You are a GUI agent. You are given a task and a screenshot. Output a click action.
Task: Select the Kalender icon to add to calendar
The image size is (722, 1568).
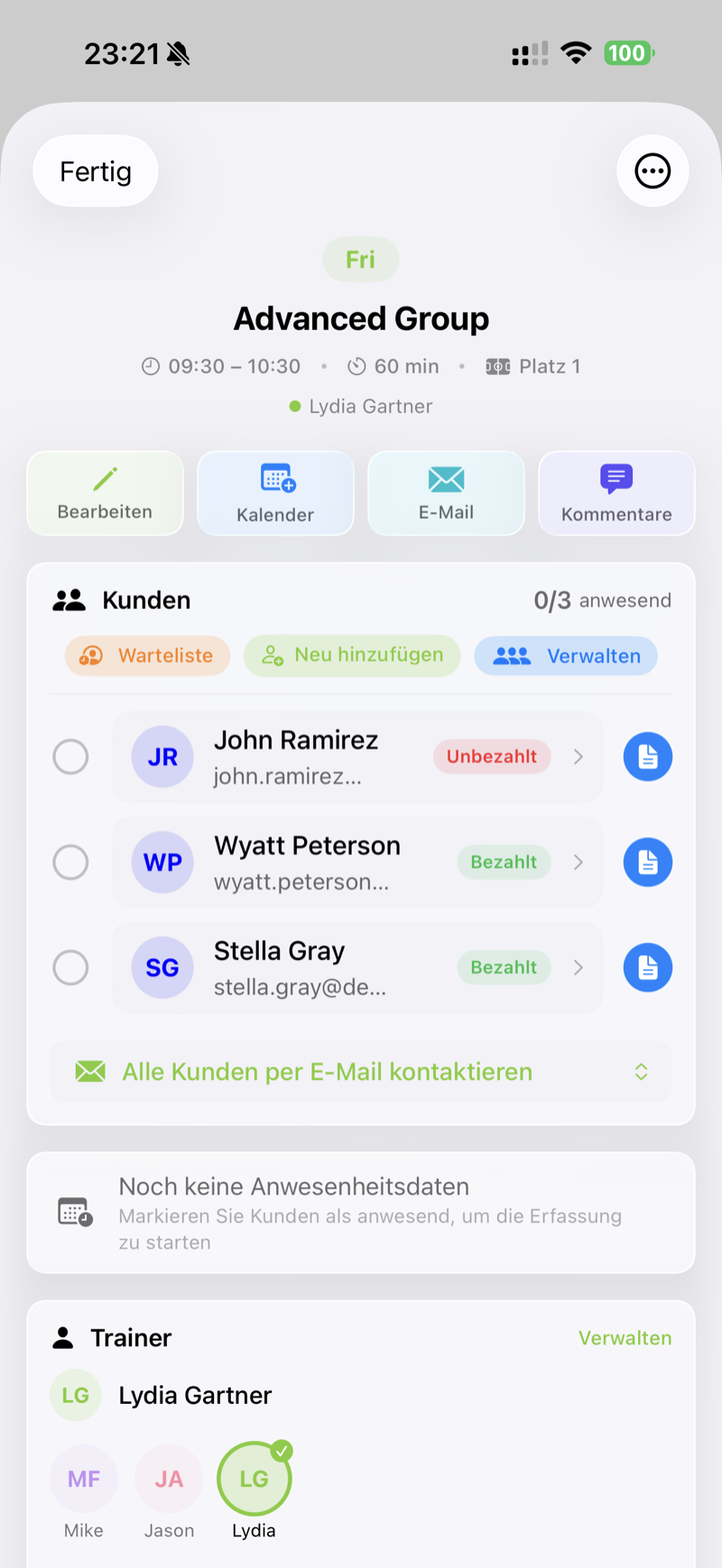tap(275, 476)
